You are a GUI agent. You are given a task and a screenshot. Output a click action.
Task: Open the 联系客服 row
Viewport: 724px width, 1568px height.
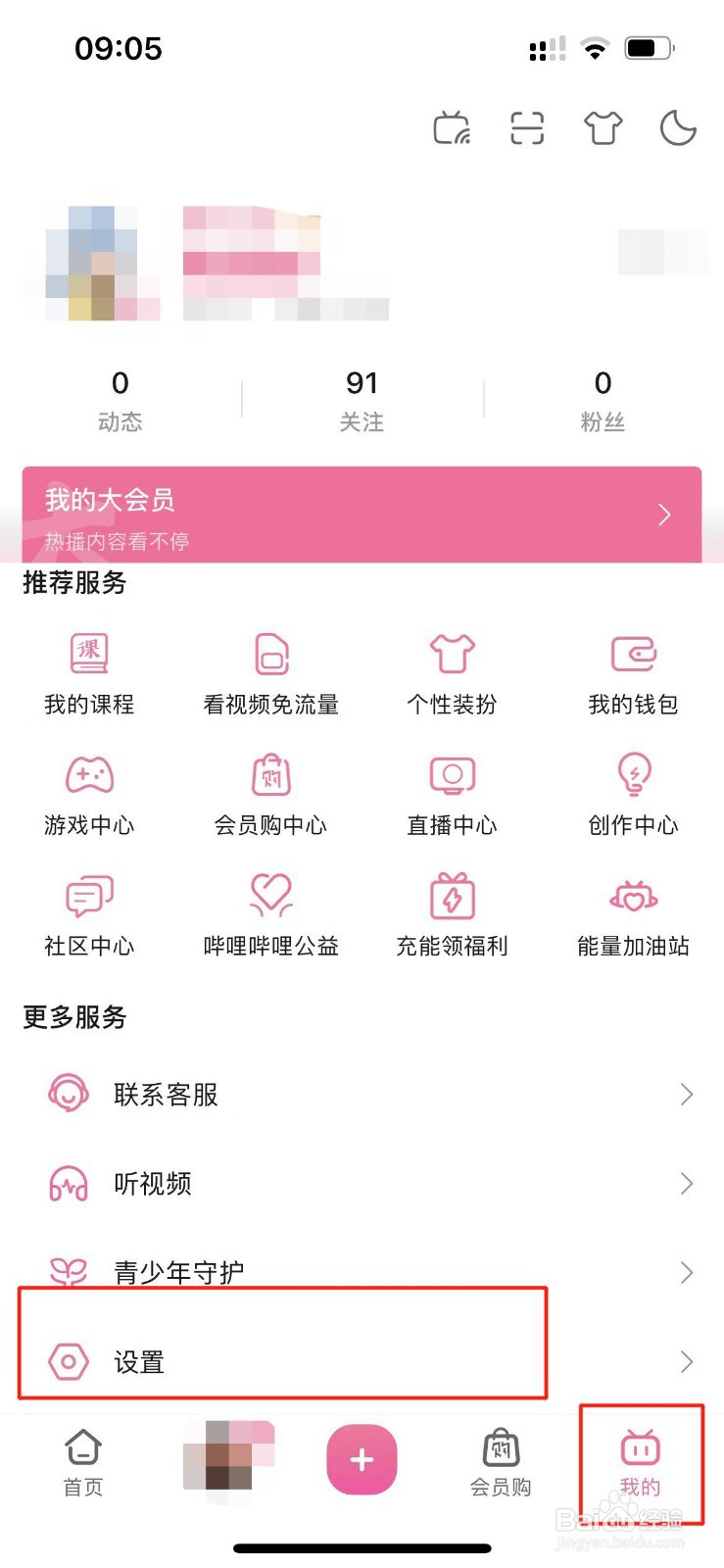(x=362, y=1094)
